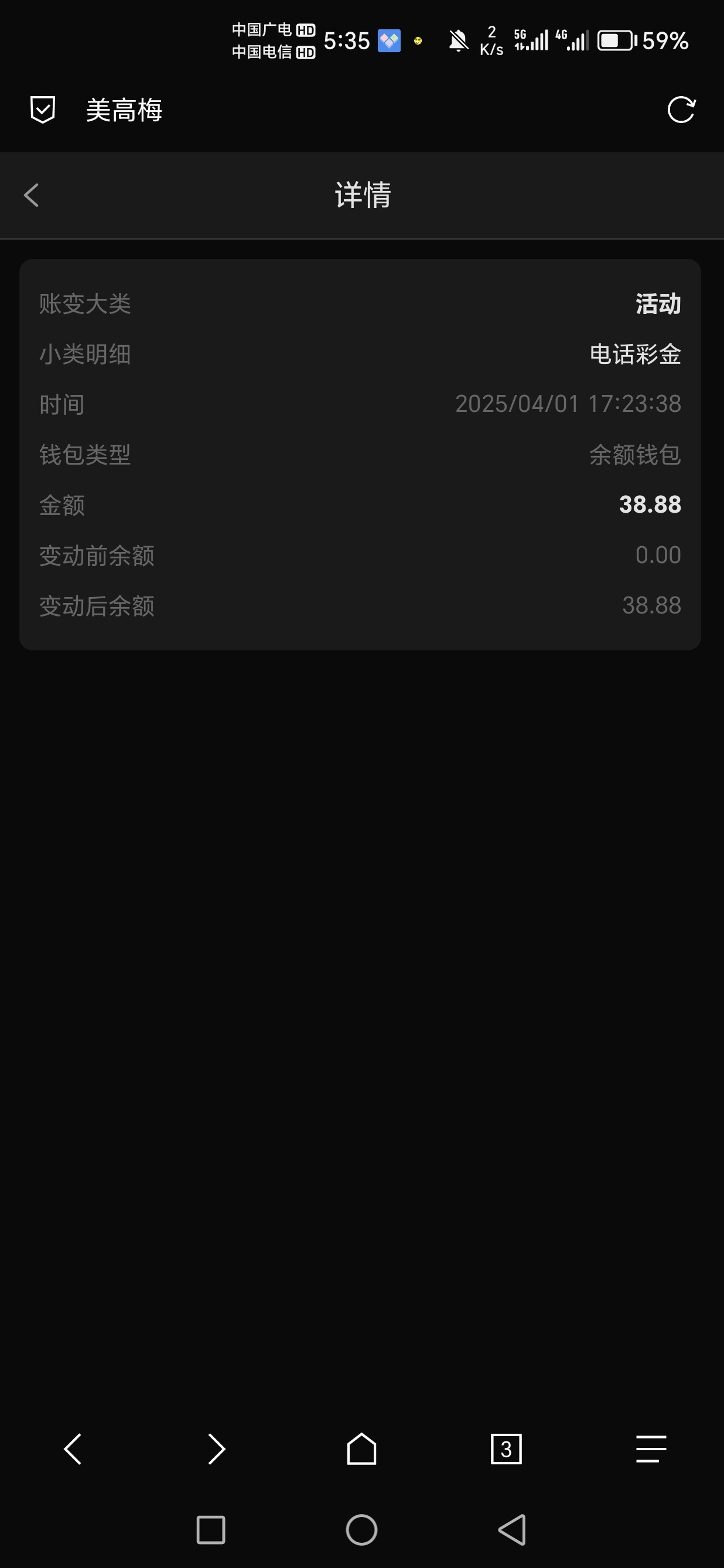The width and height of the screenshot is (724, 1568).
Task: Open the site security shield icon
Action: tap(43, 110)
